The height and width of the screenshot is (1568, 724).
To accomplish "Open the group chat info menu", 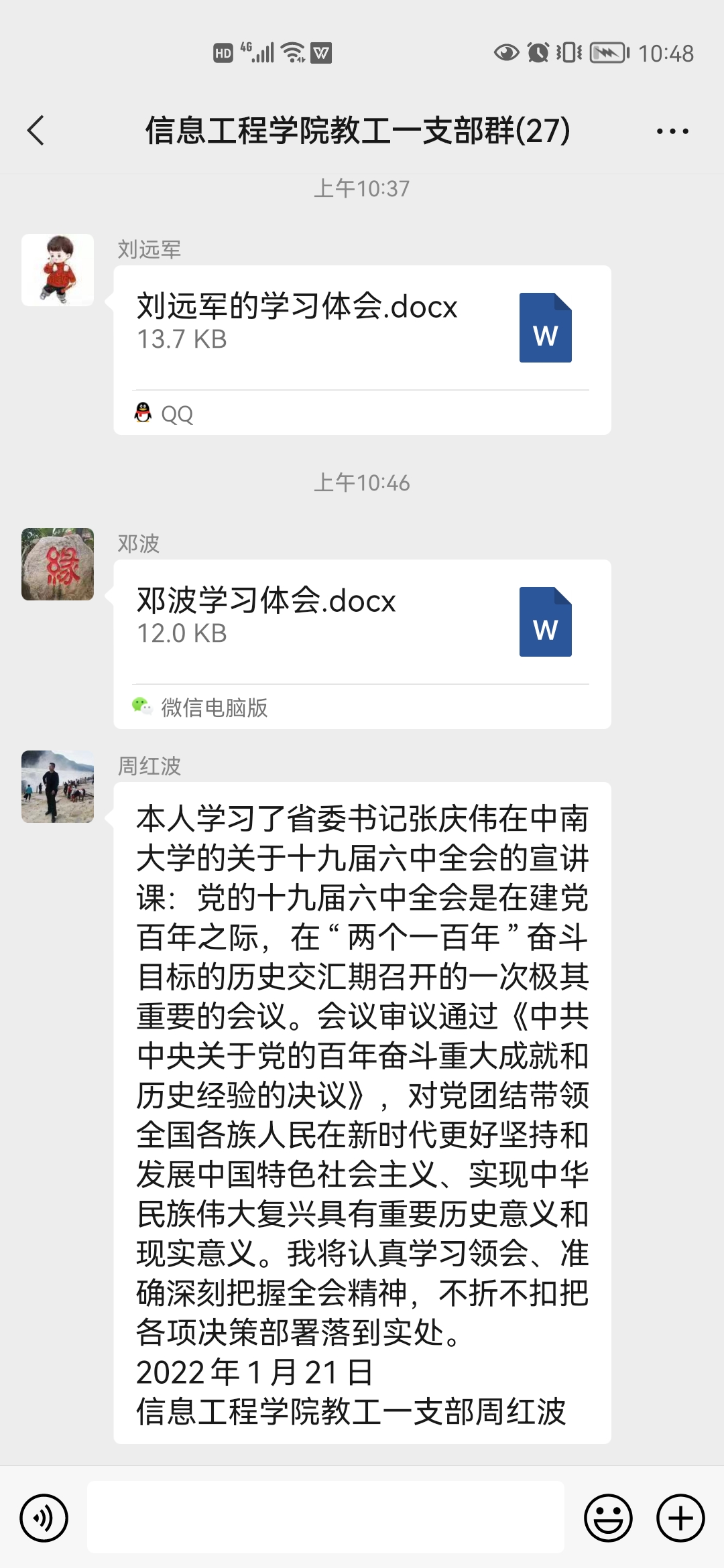I will [672, 131].
